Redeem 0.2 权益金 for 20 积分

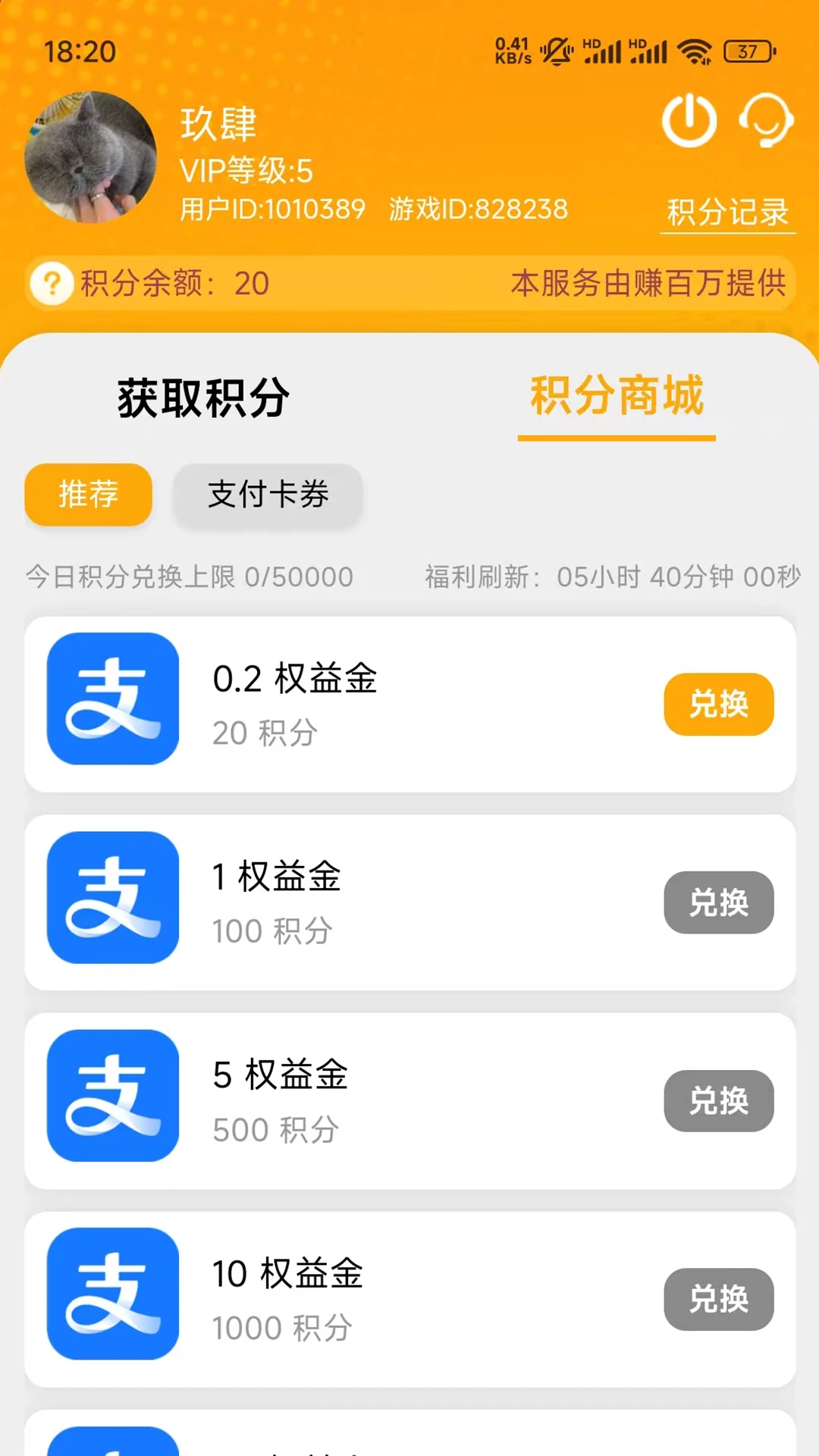[718, 704]
